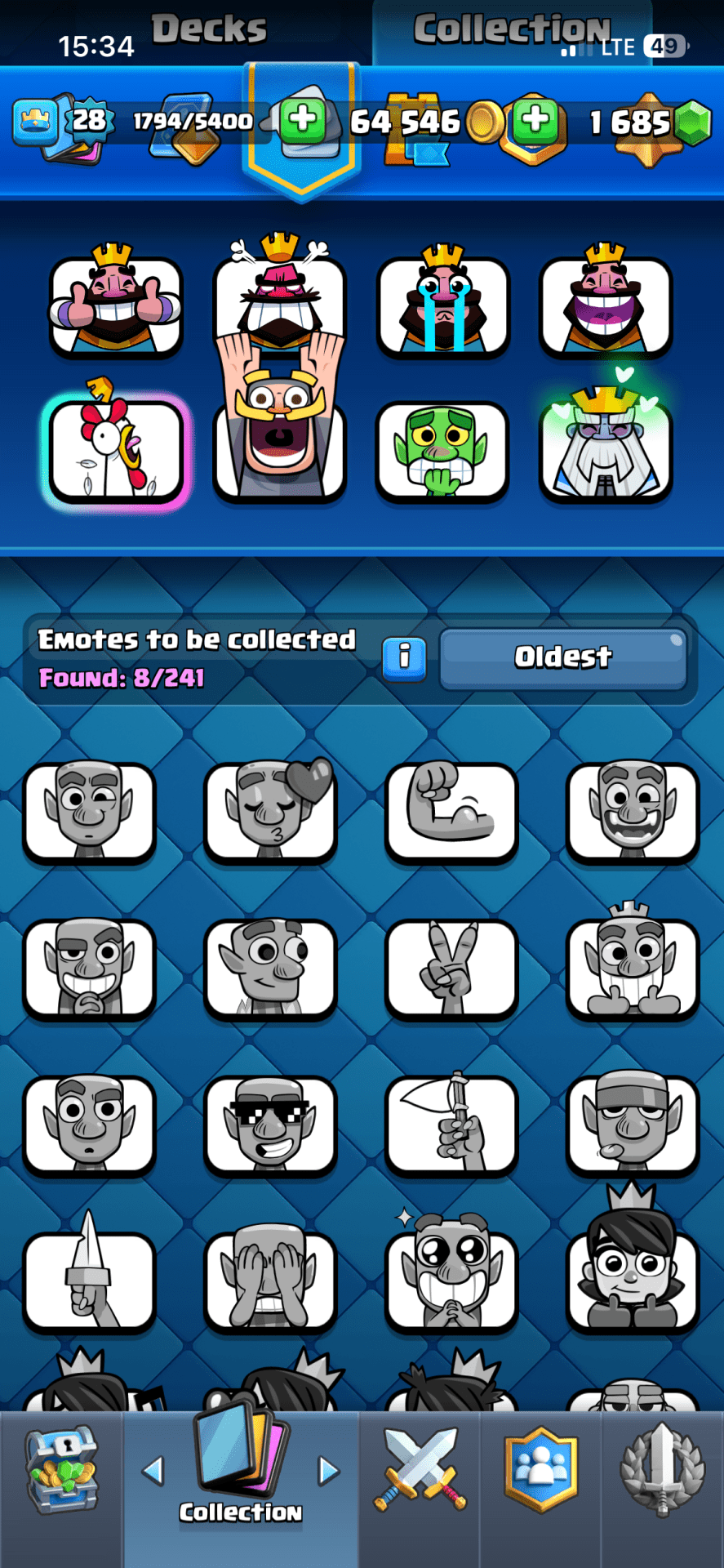Tap the right arrow beside Collection
Screen dimensions: 724x1568
pos(328,1471)
